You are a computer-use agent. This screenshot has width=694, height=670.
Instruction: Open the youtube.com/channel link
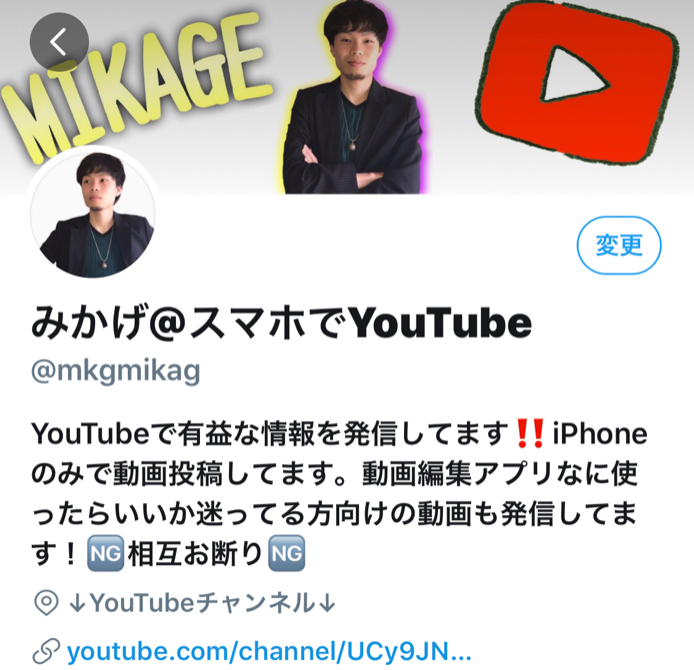click(x=268, y=653)
